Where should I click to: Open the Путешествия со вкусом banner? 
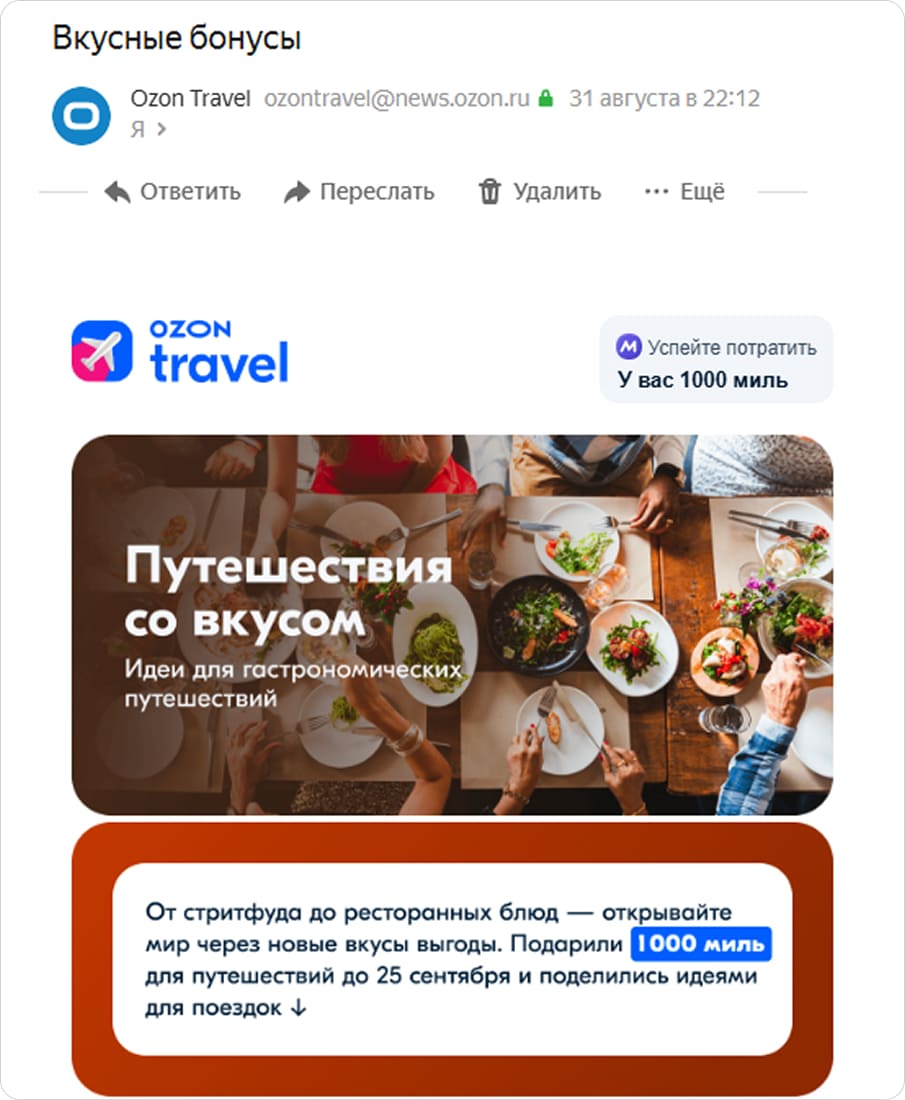point(452,624)
